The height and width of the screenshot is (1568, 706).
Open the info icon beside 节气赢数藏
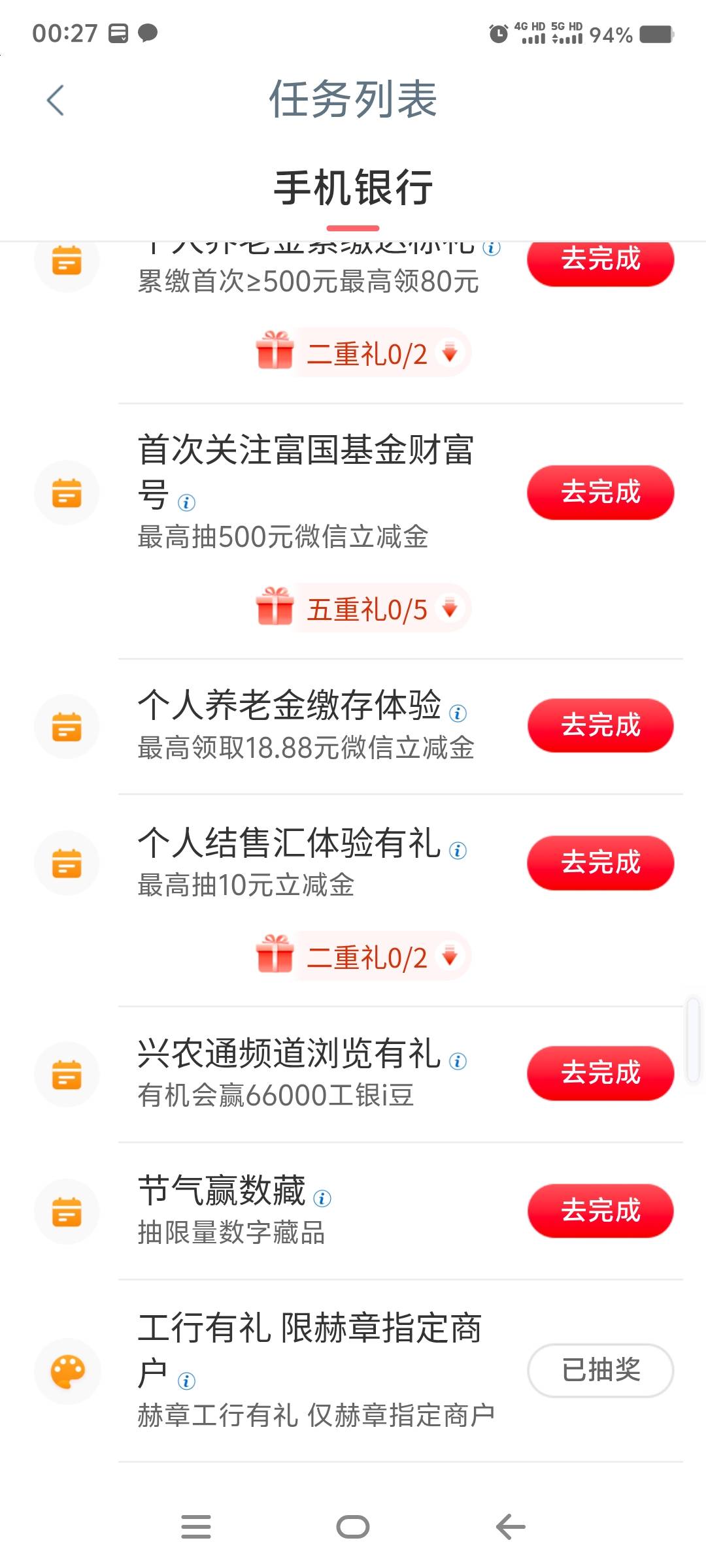click(322, 1198)
